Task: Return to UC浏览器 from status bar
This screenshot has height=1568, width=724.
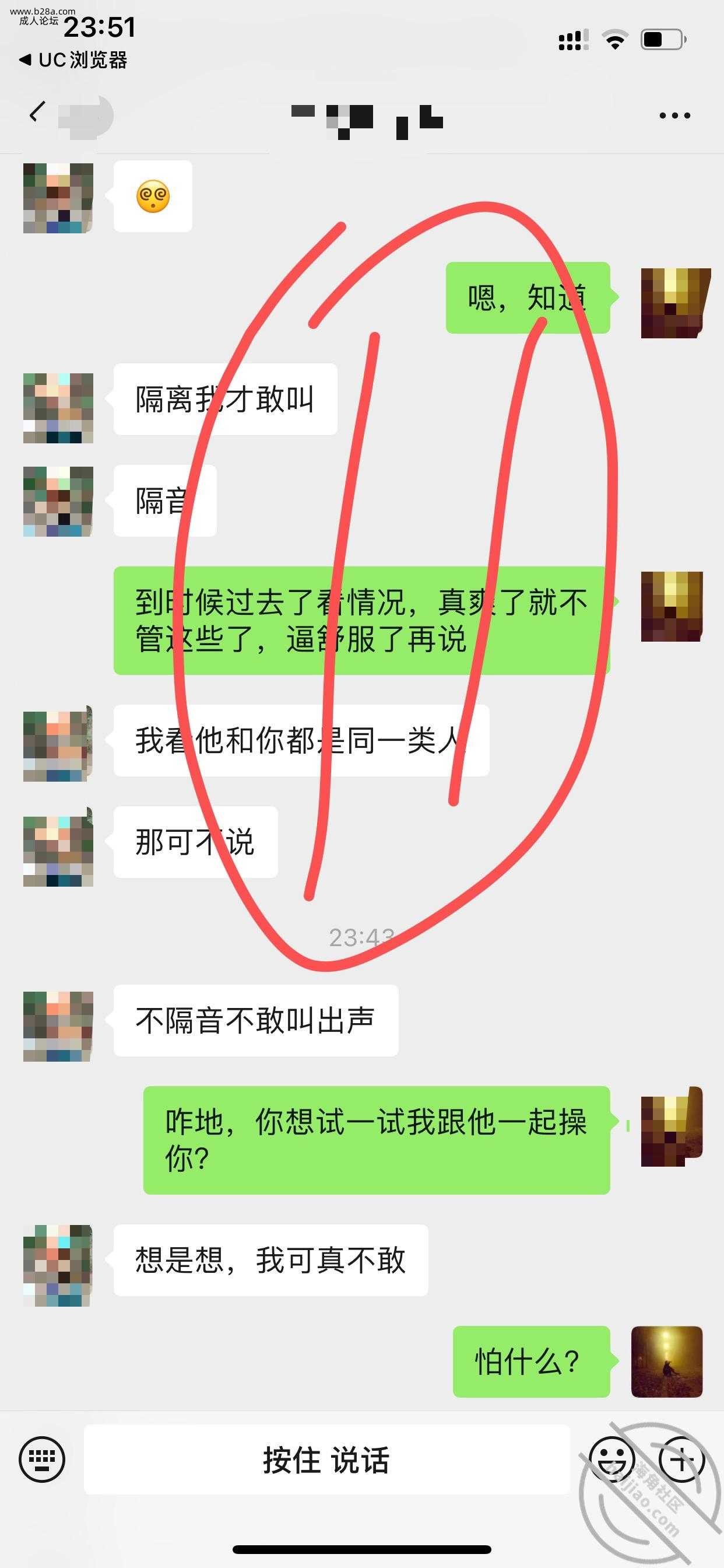Action: click(73, 60)
